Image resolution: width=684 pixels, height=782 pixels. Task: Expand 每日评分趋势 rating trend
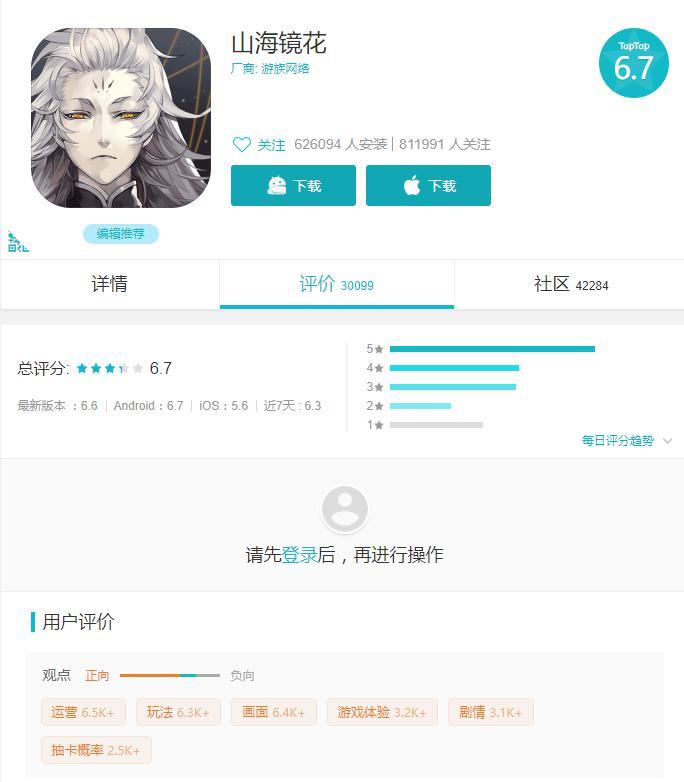[x=626, y=440]
